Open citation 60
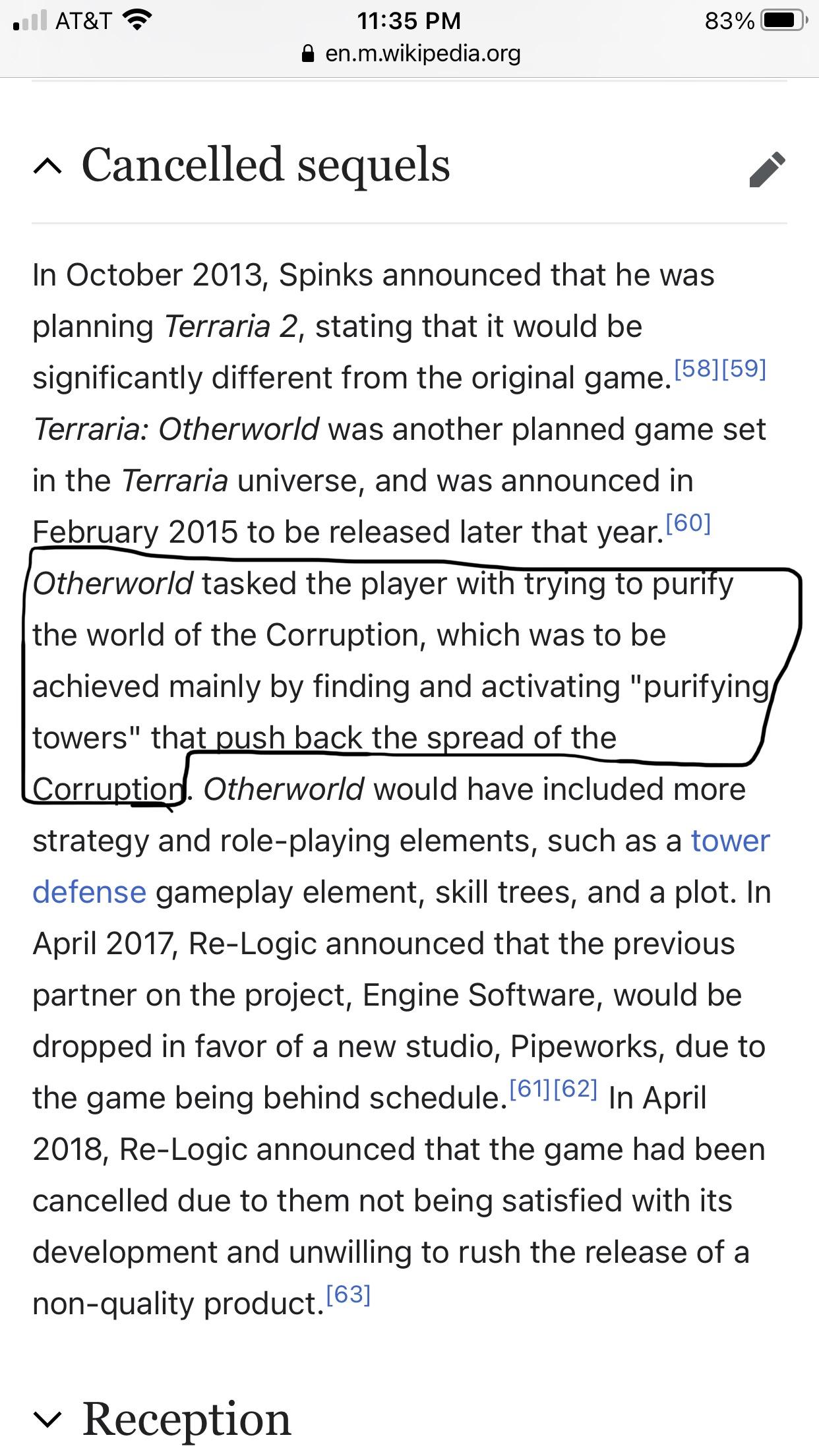Screen dimensions: 819x1456 coord(688,523)
